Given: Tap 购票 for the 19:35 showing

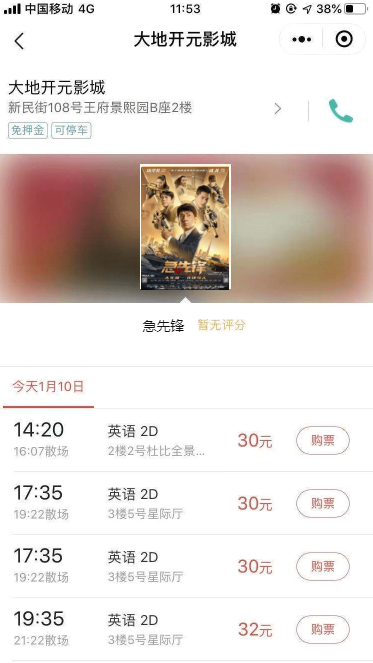Looking at the screenshot, I should coord(323,630).
